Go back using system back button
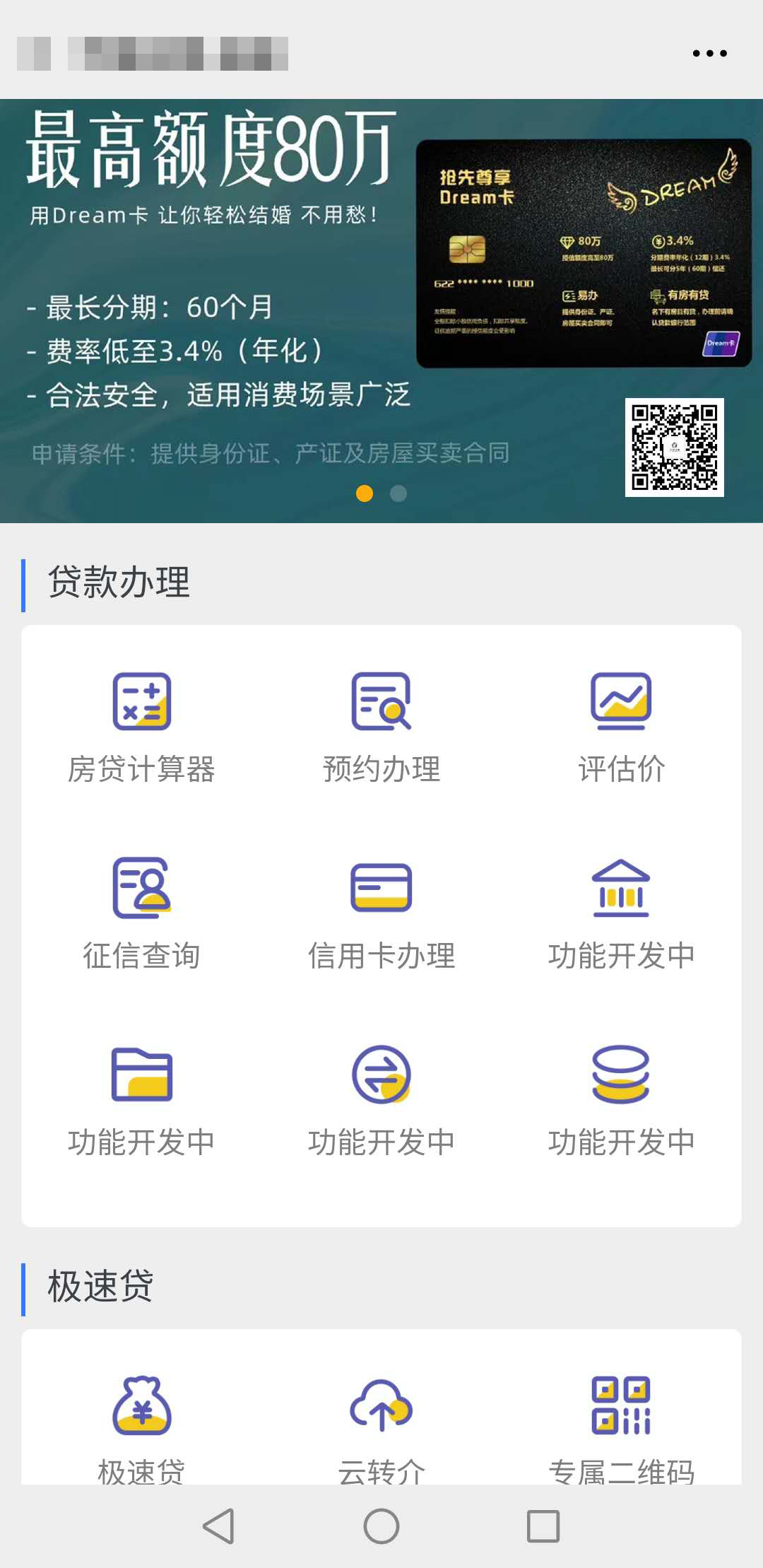763x1568 pixels. tap(218, 1526)
